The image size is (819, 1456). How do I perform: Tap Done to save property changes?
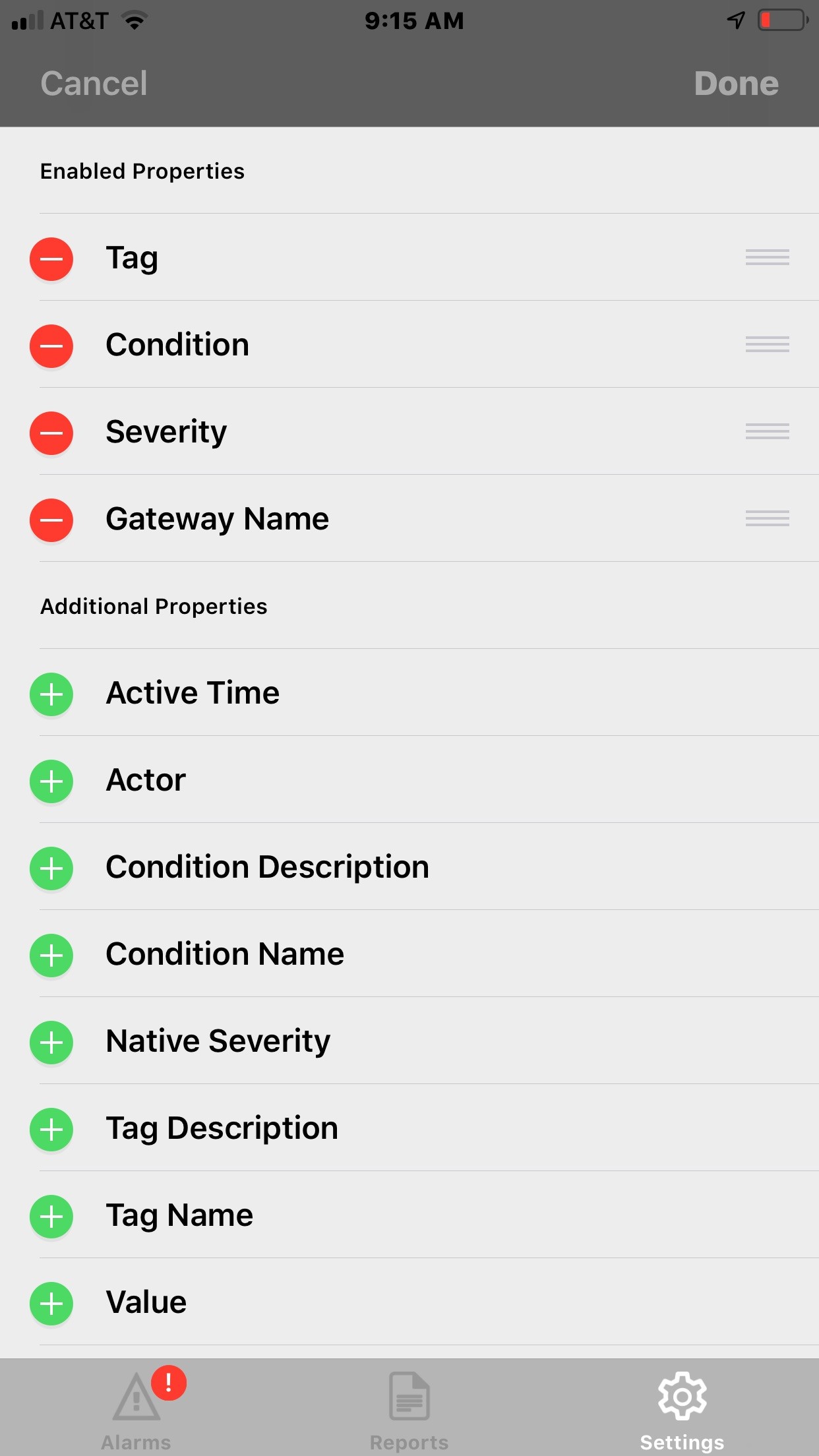pyautogui.click(x=736, y=84)
